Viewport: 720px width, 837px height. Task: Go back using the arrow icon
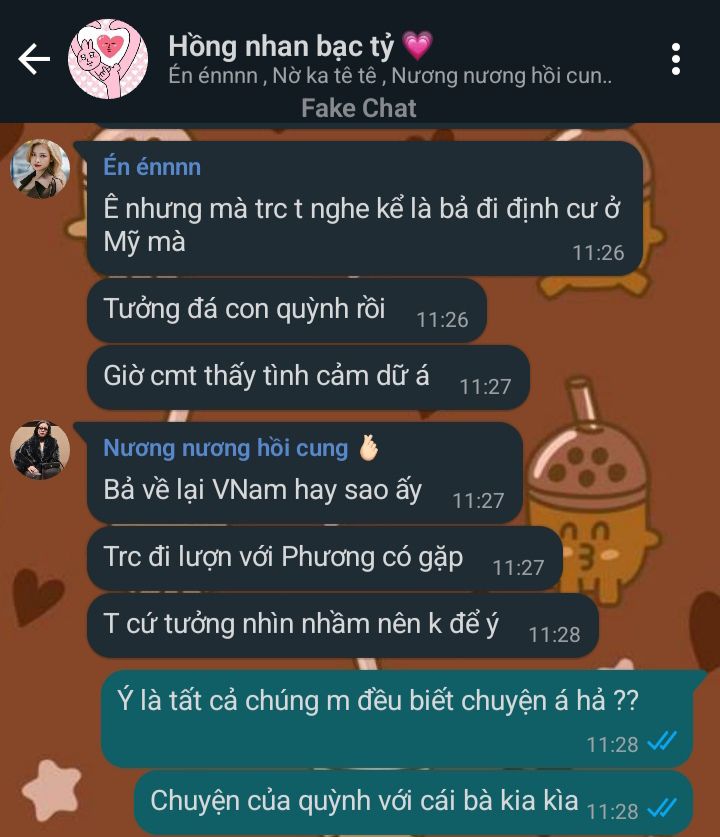pos(34,59)
